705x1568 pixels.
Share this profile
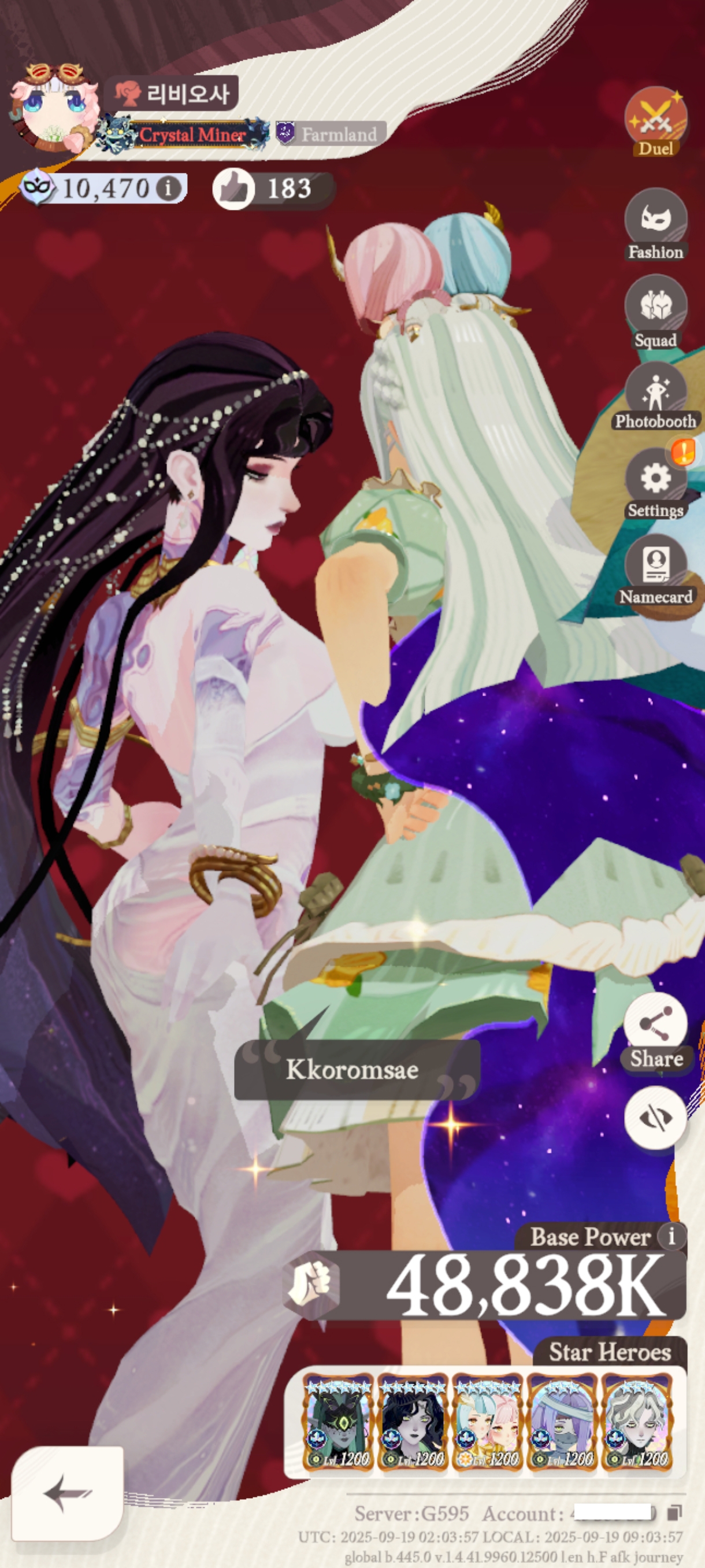pos(656,1033)
